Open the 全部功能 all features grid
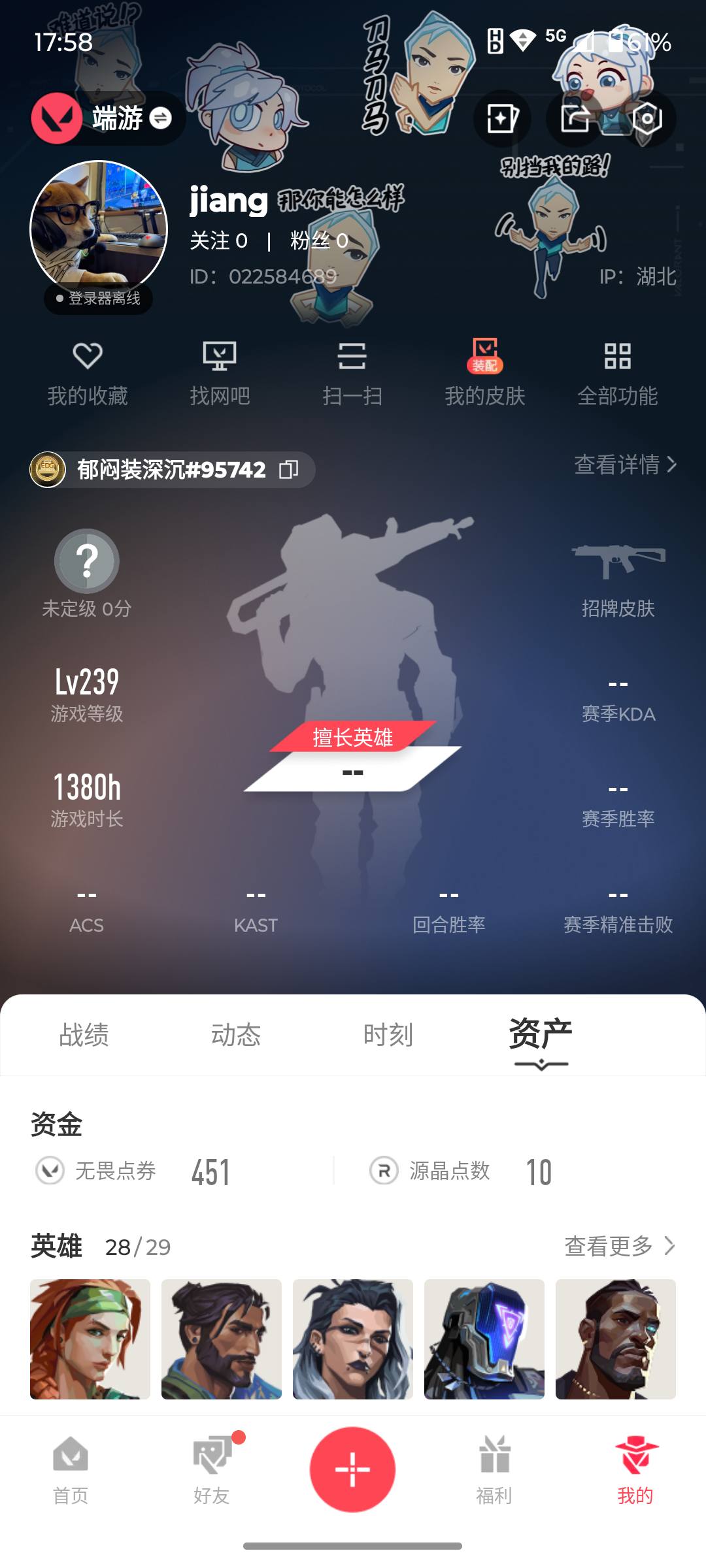The width and height of the screenshot is (706, 1568). 618,372
